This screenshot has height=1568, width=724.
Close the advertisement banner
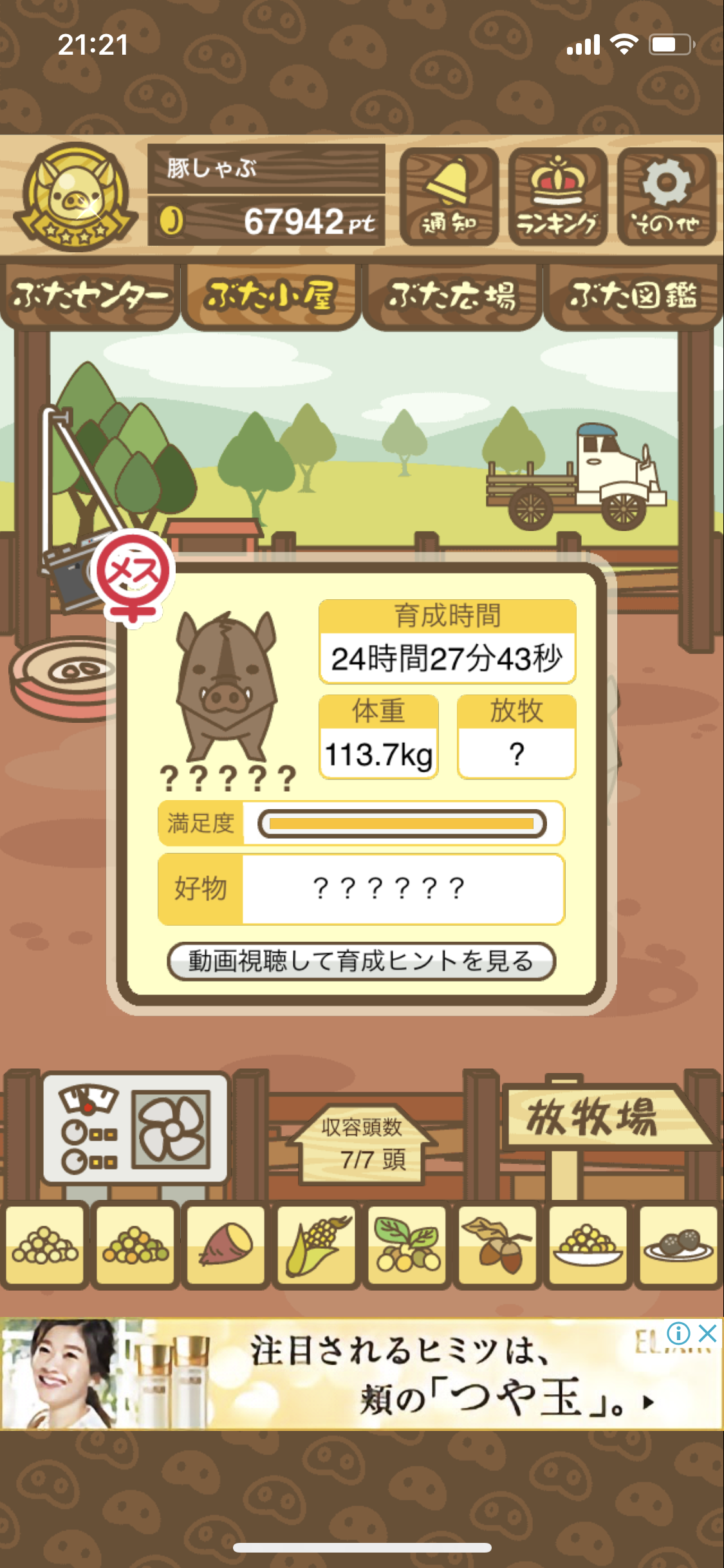[x=707, y=1333]
